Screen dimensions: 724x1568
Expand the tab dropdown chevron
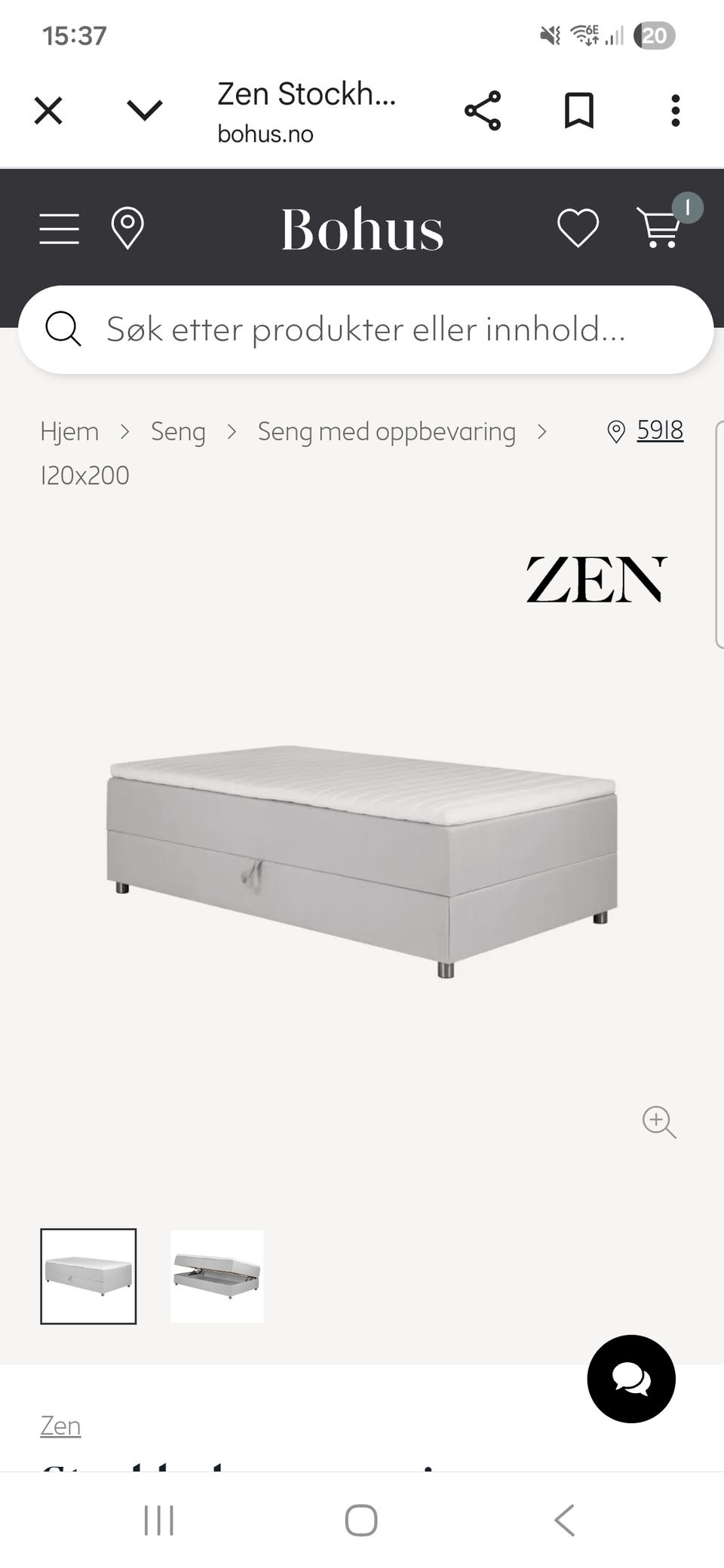144,111
